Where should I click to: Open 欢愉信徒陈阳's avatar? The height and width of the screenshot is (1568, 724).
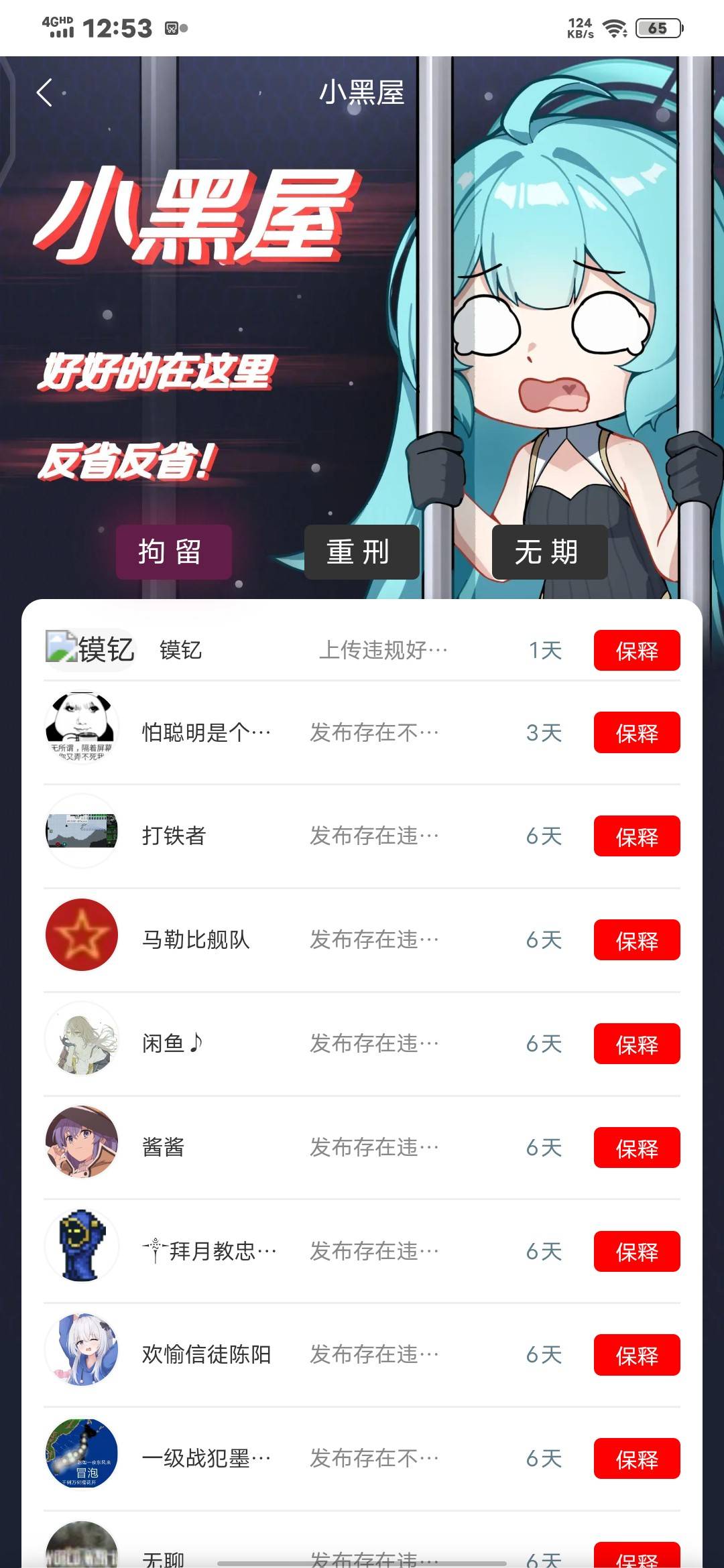(81, 1350)
